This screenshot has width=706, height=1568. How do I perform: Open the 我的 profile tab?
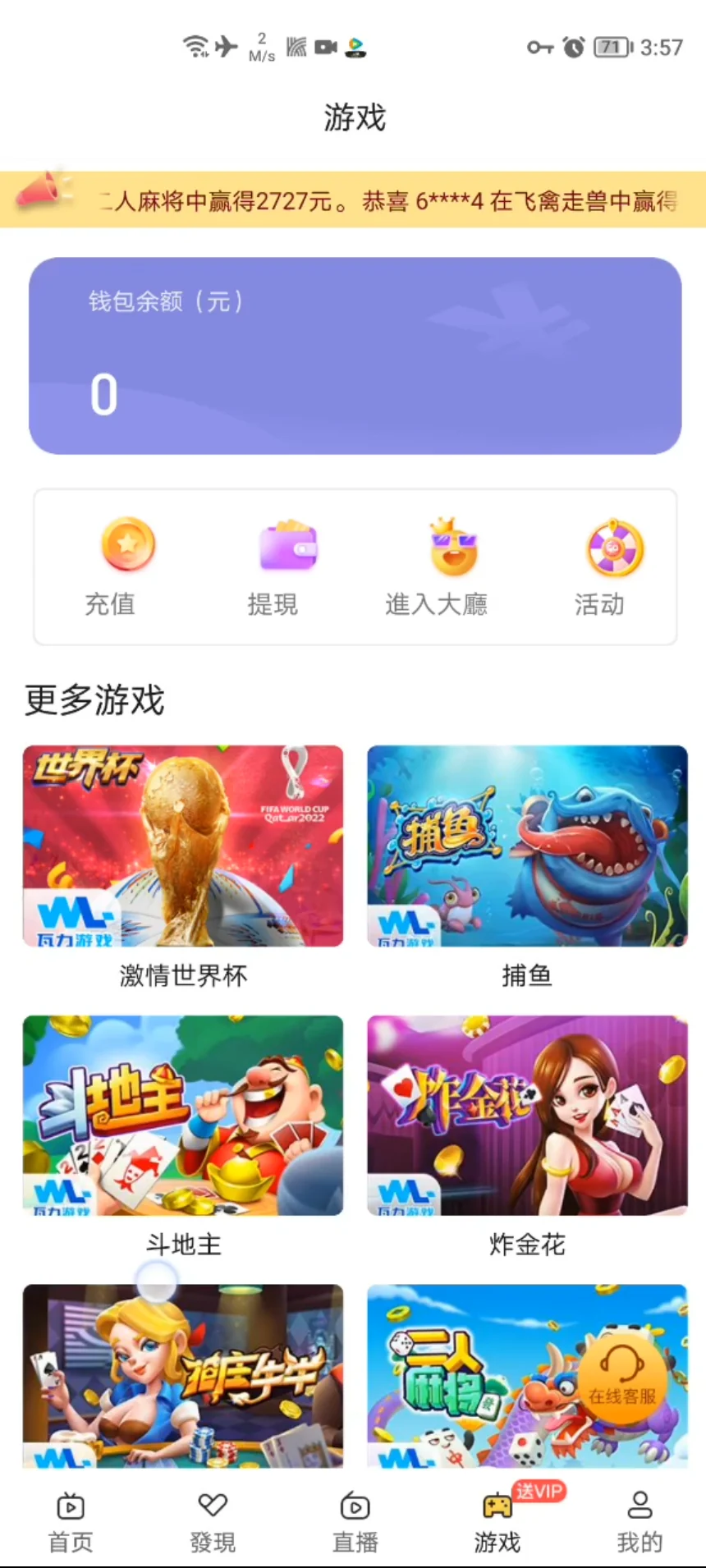click(640, 1523)
